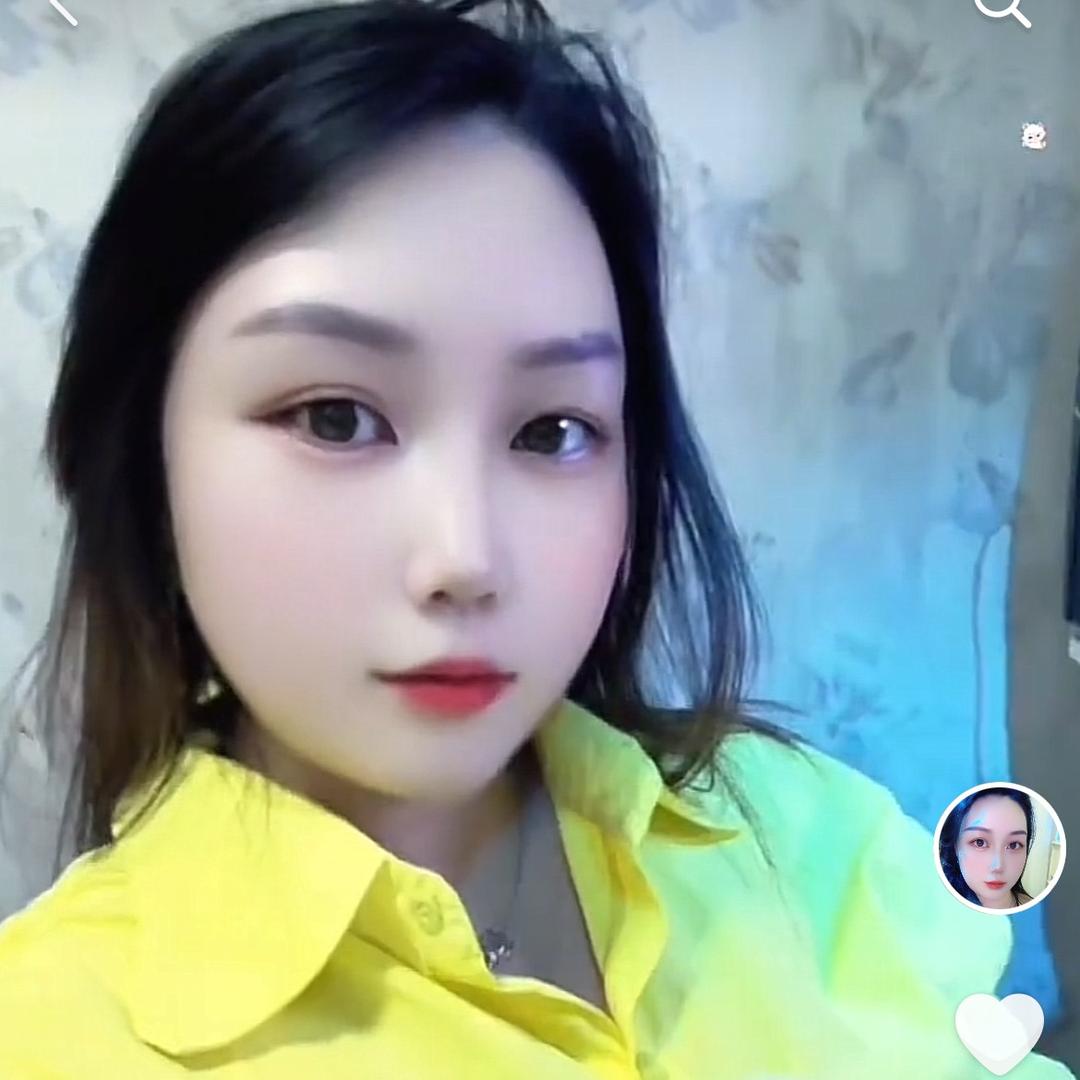This screenshot has height=1080, width=1080.
Task: Open the search magnifier icon
Action: coord(1001,10)
